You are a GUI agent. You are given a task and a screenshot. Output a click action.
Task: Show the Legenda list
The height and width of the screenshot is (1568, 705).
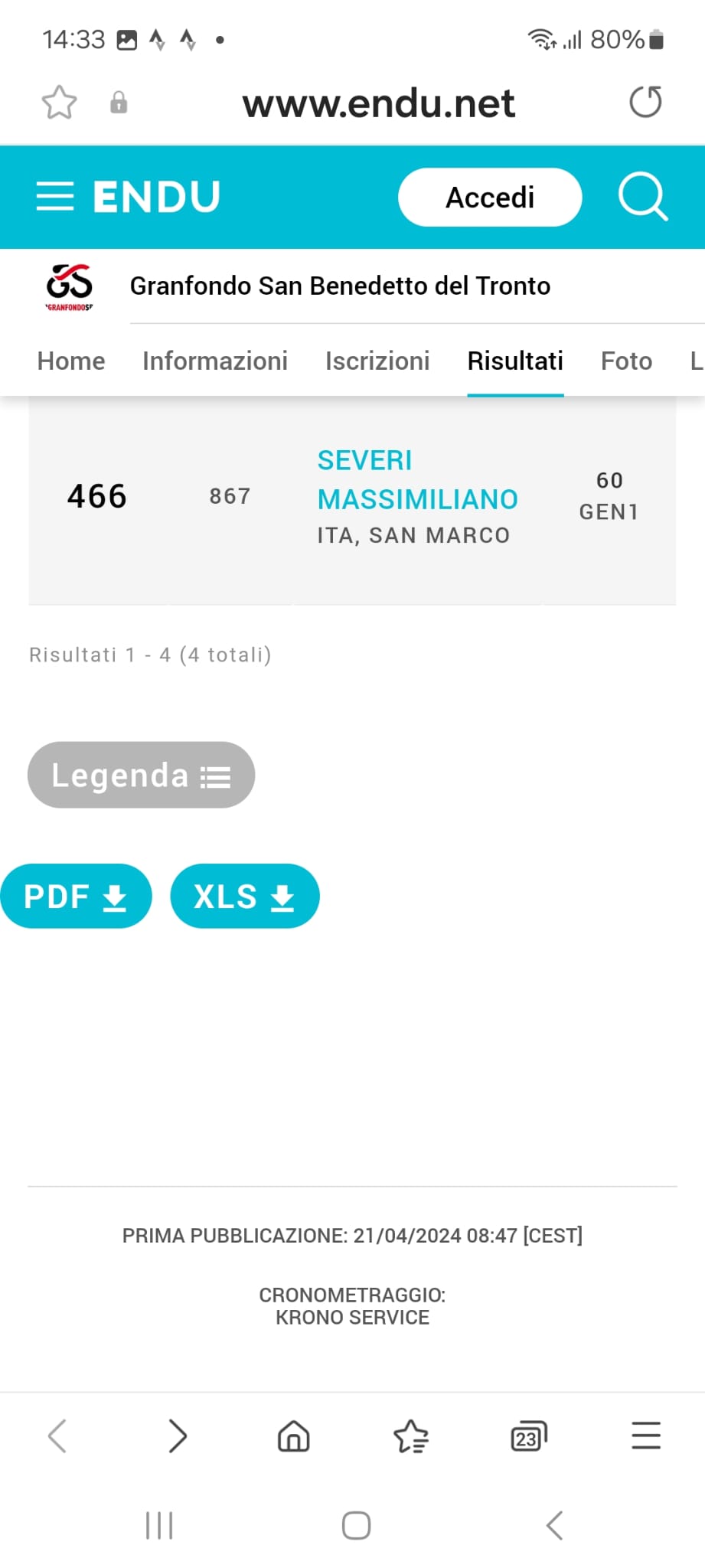[x=141, y=775]
